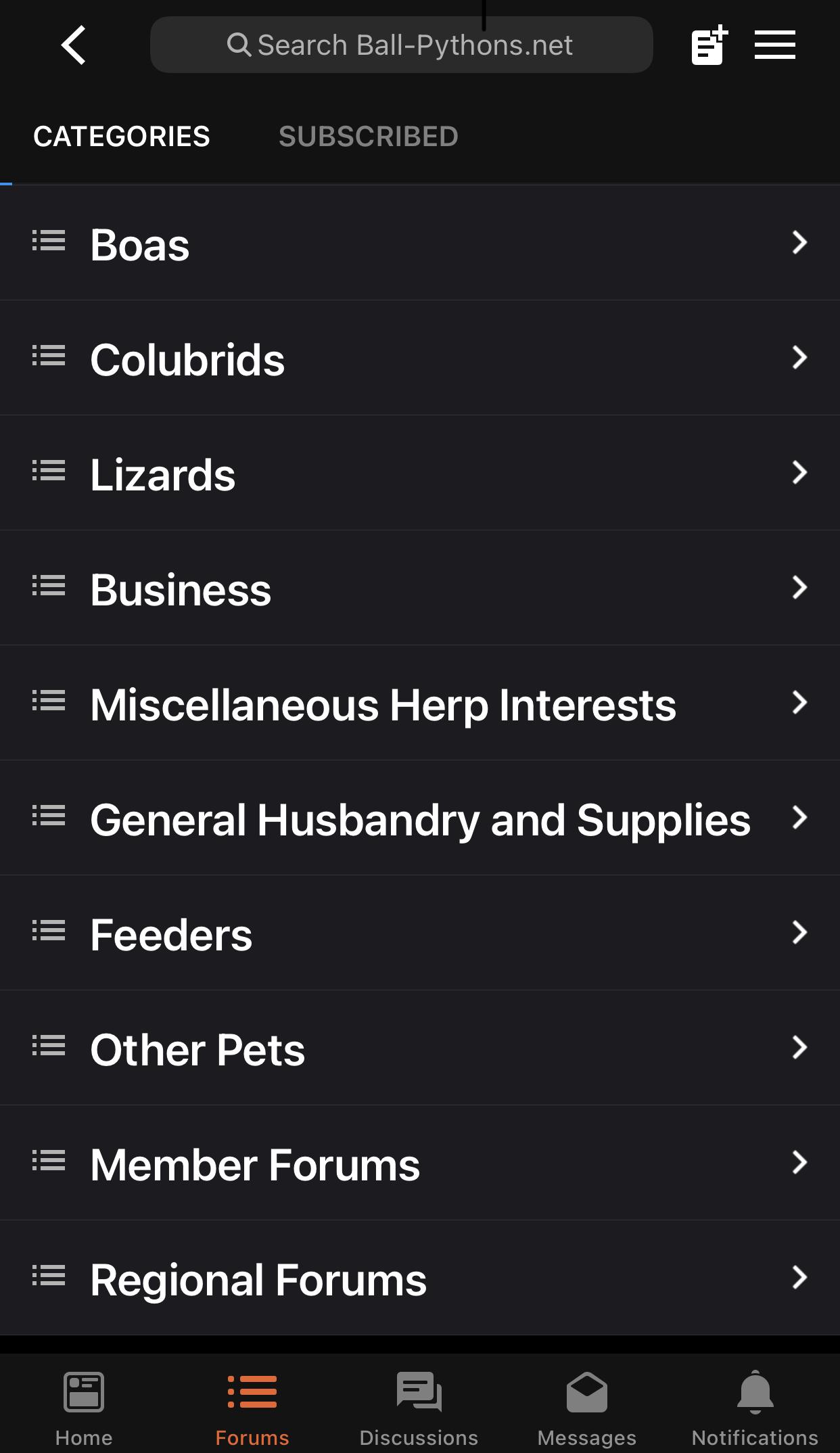Open Member Forums
Viewport: 840px width, 1453px height.
pyautogui.click(x=419, y=1163)
